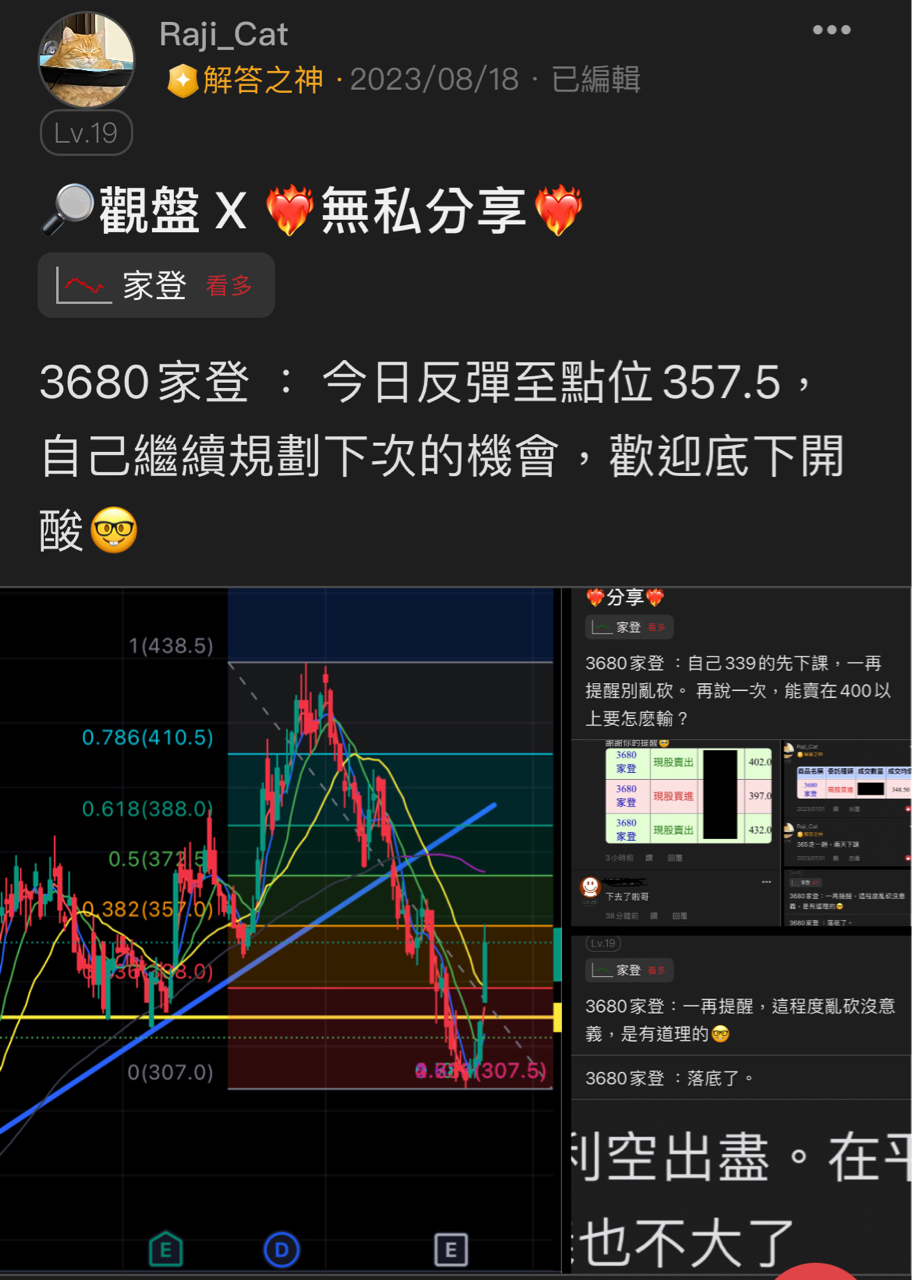Open Raji_Cat's profile avatar
Viewport: 912px width, 1280px height.
point(86,60)
